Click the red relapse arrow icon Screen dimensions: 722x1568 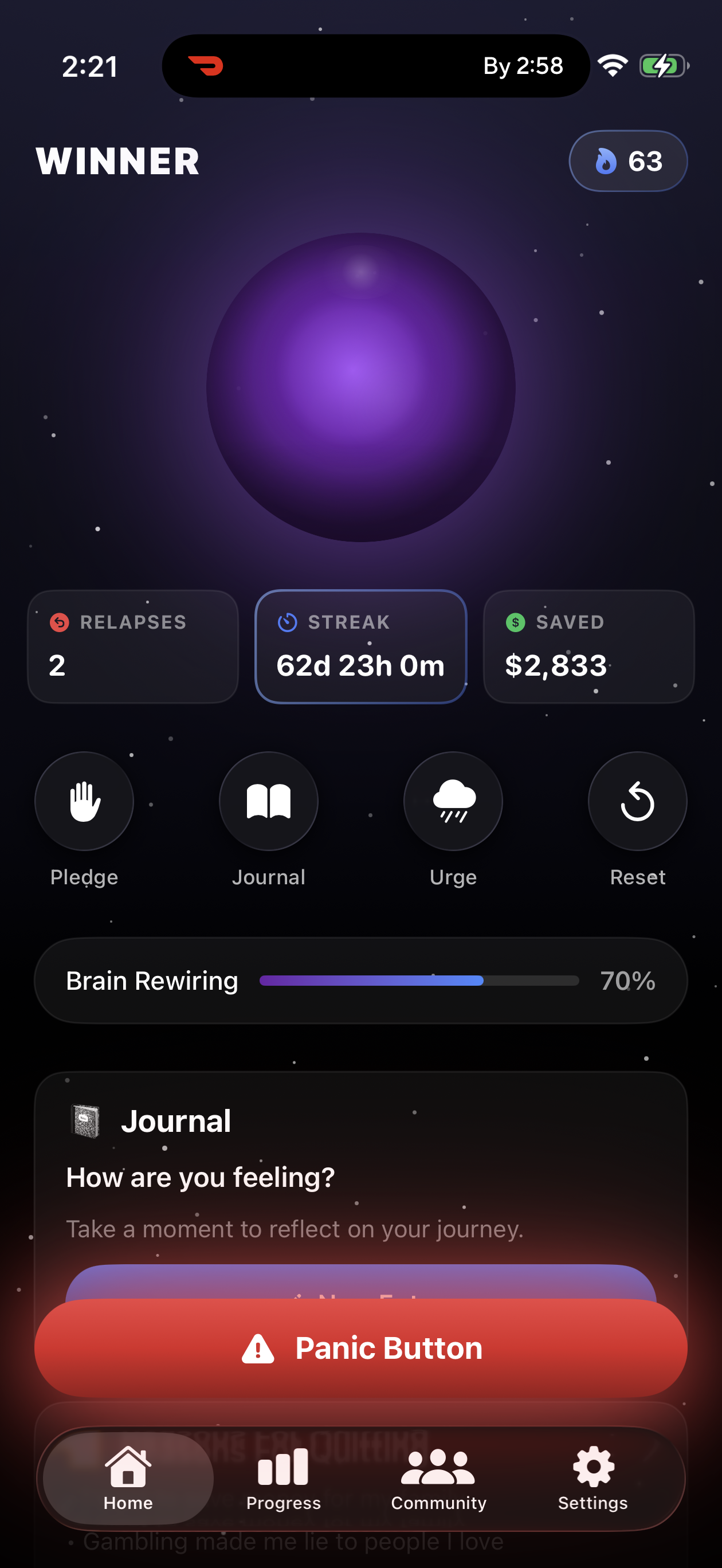click(x=59, y=622)
